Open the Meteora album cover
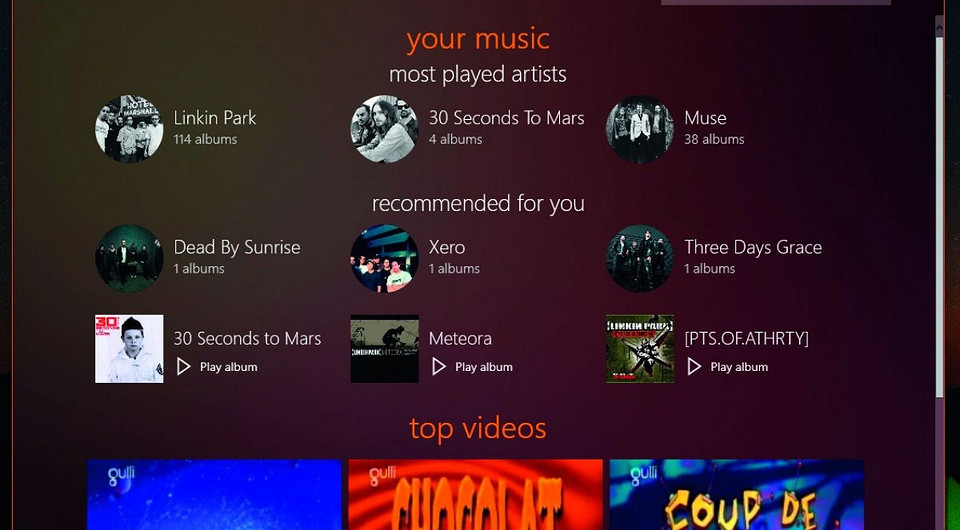 (x=385, y=349)
